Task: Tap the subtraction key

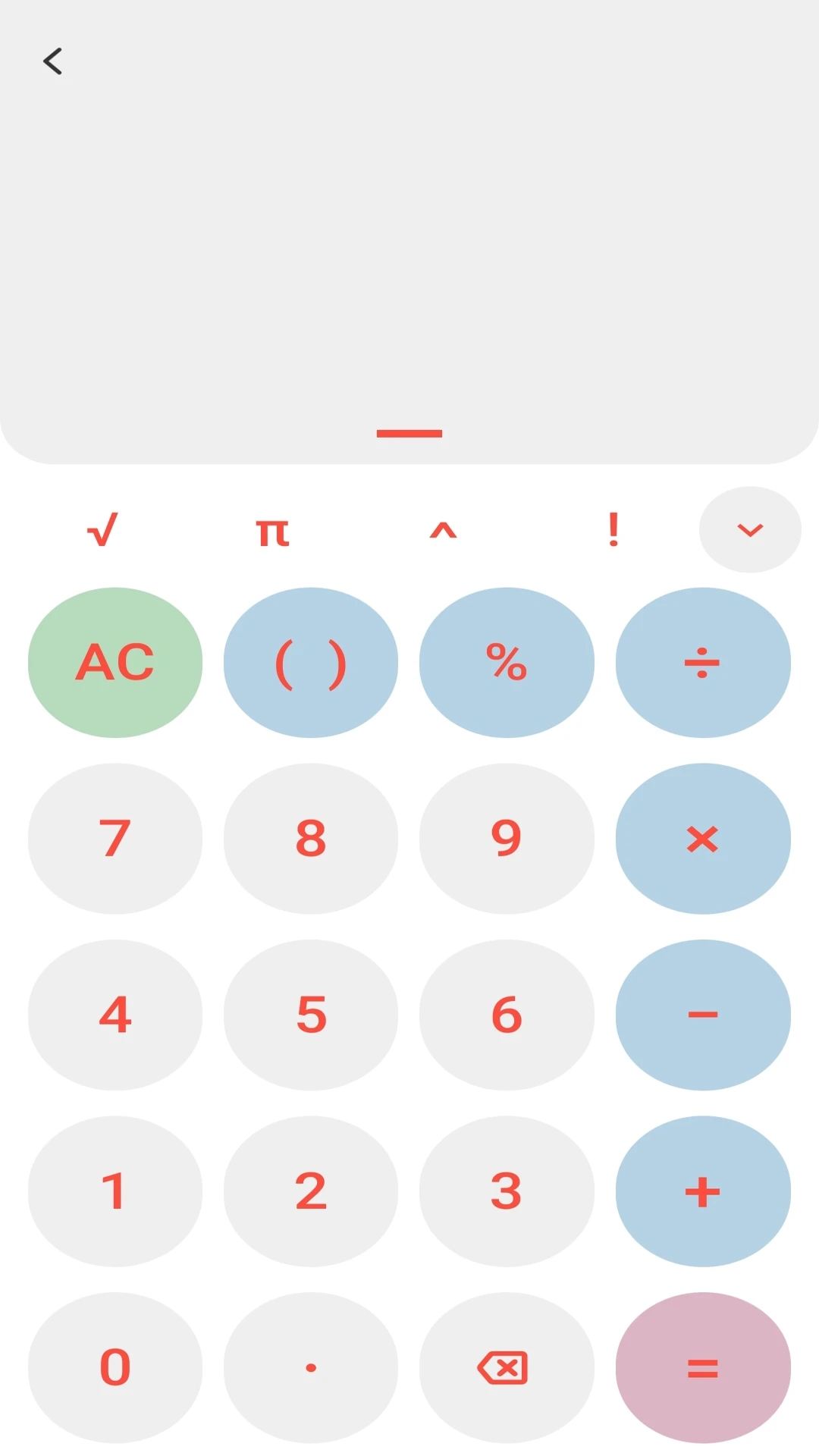Action: [702, 1015]
